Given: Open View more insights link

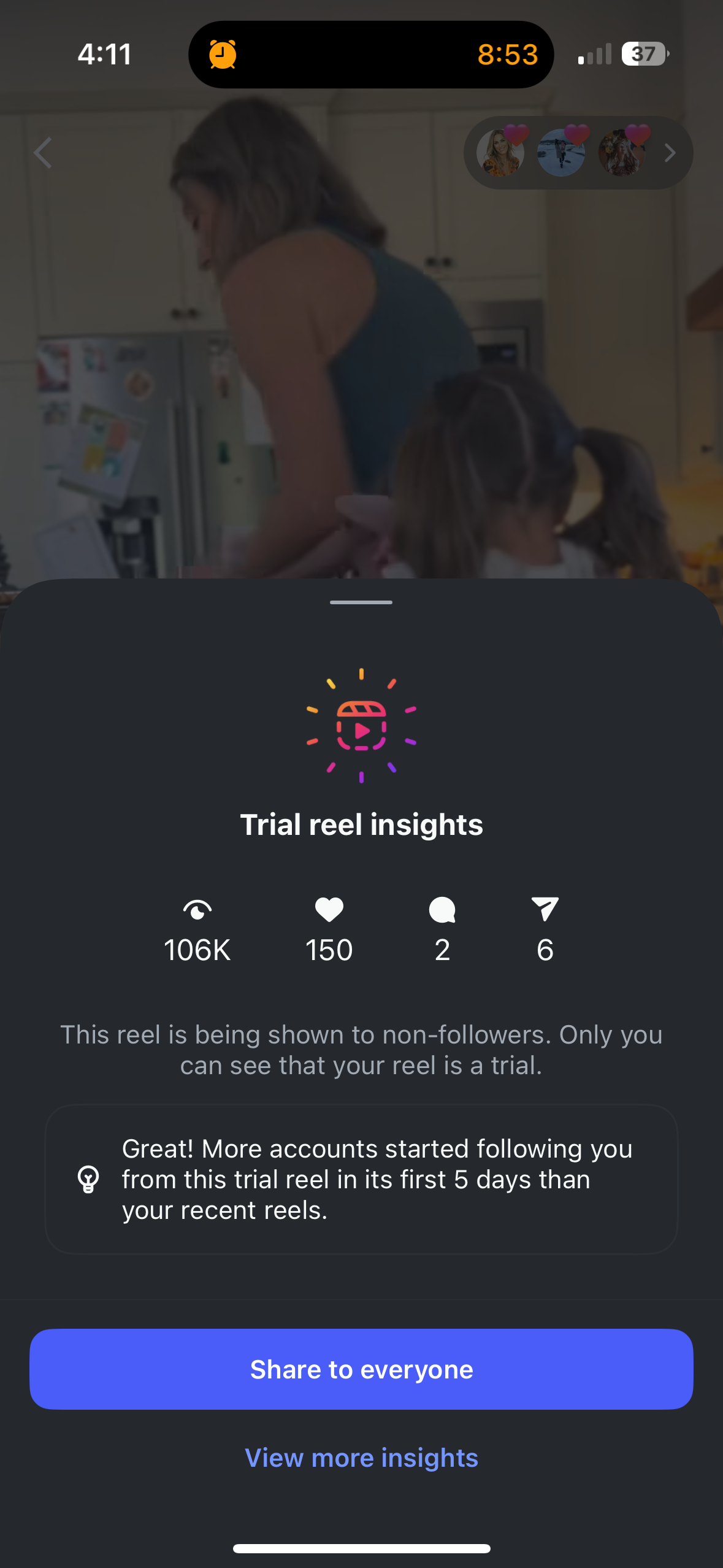Looking at the screenshot, I should click(361, 1458).
